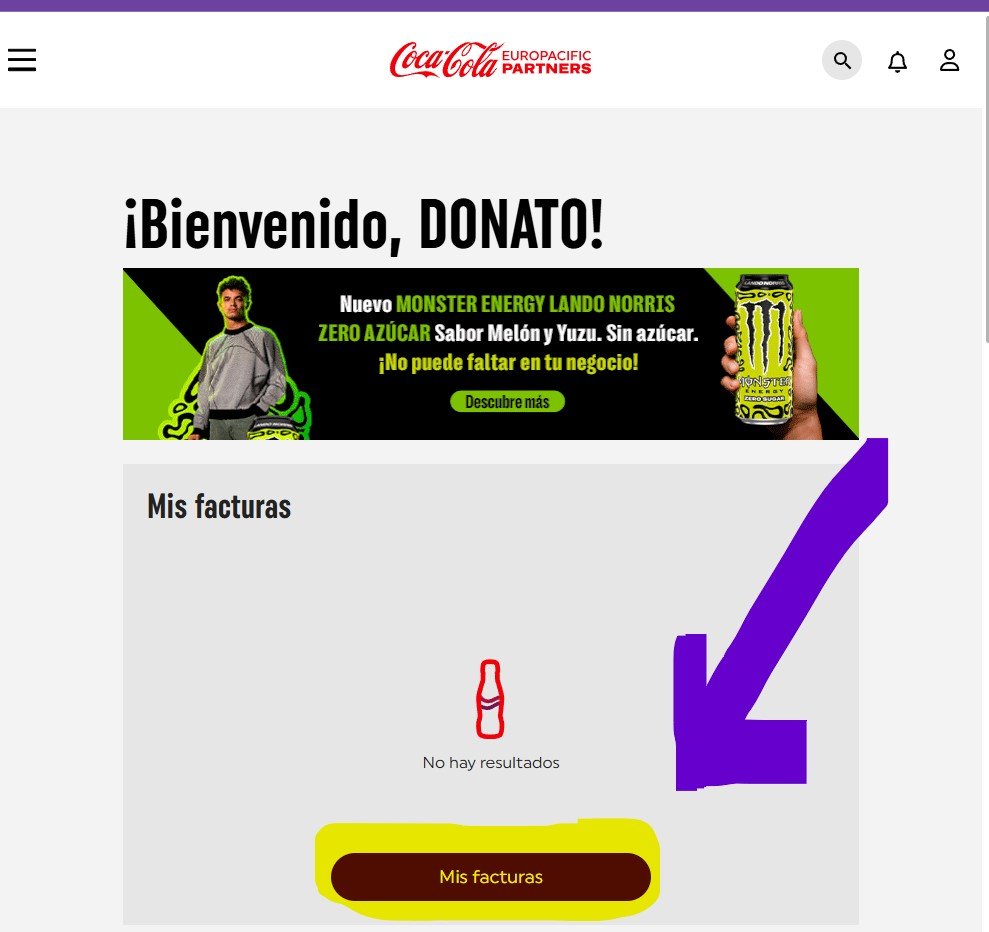Tap the Descubre más banner button
Viewport: 989px width, 932px height.
click(x=514, y=402)
